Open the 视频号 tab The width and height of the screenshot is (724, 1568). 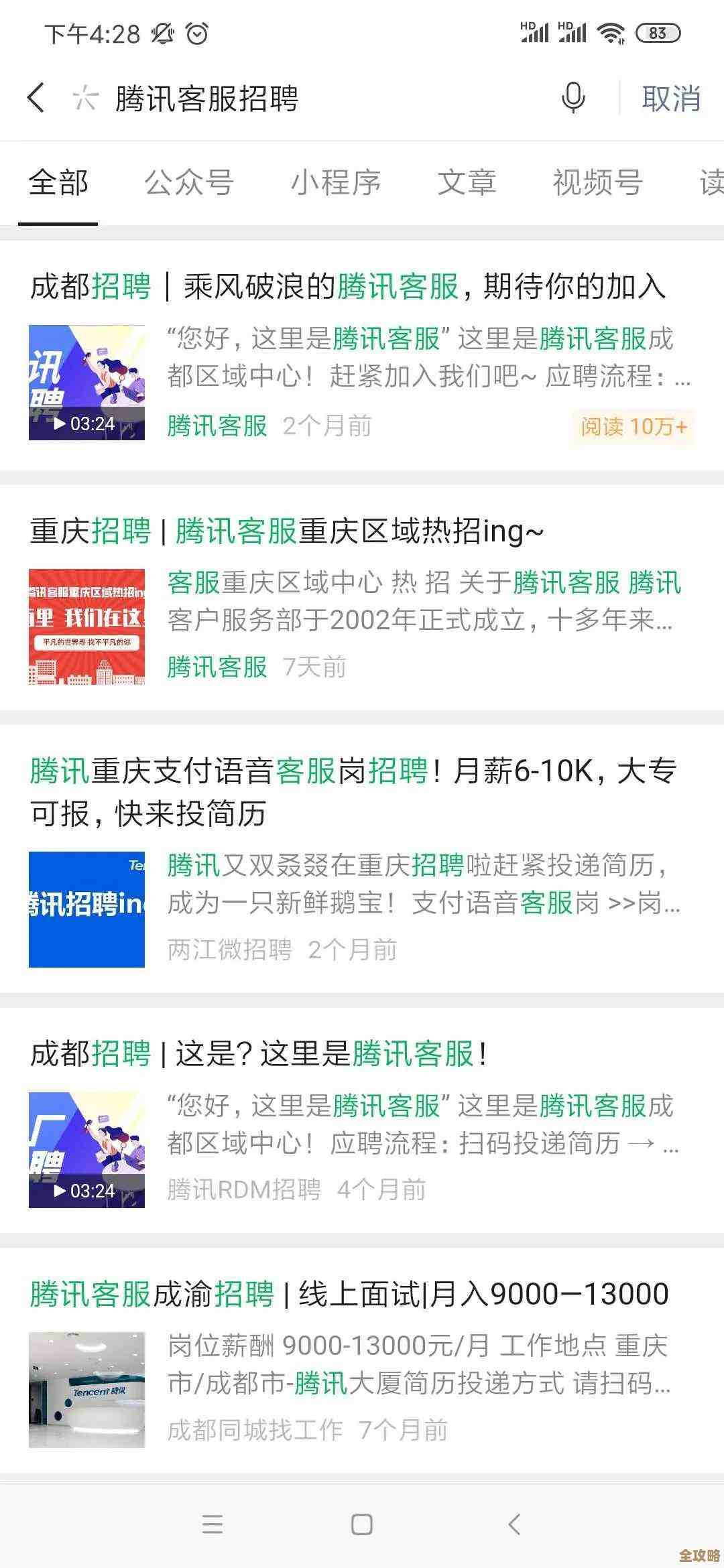(x=596, y=182)
